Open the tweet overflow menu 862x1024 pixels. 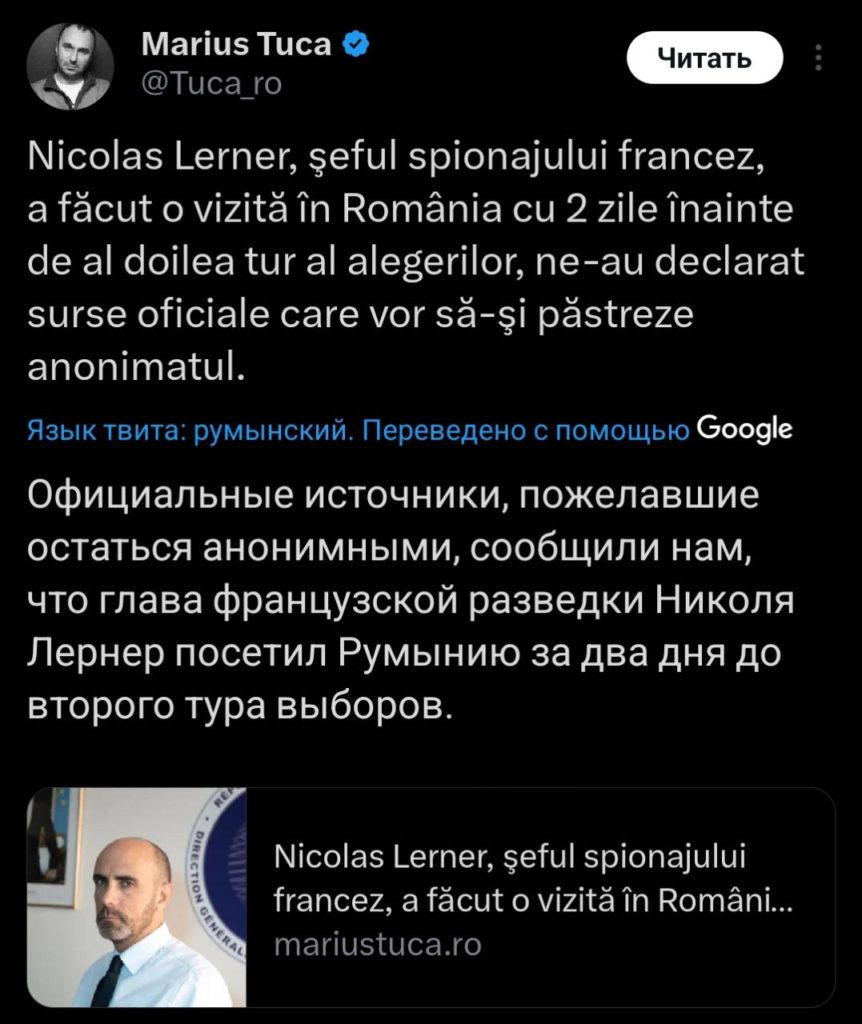[820, 61]
